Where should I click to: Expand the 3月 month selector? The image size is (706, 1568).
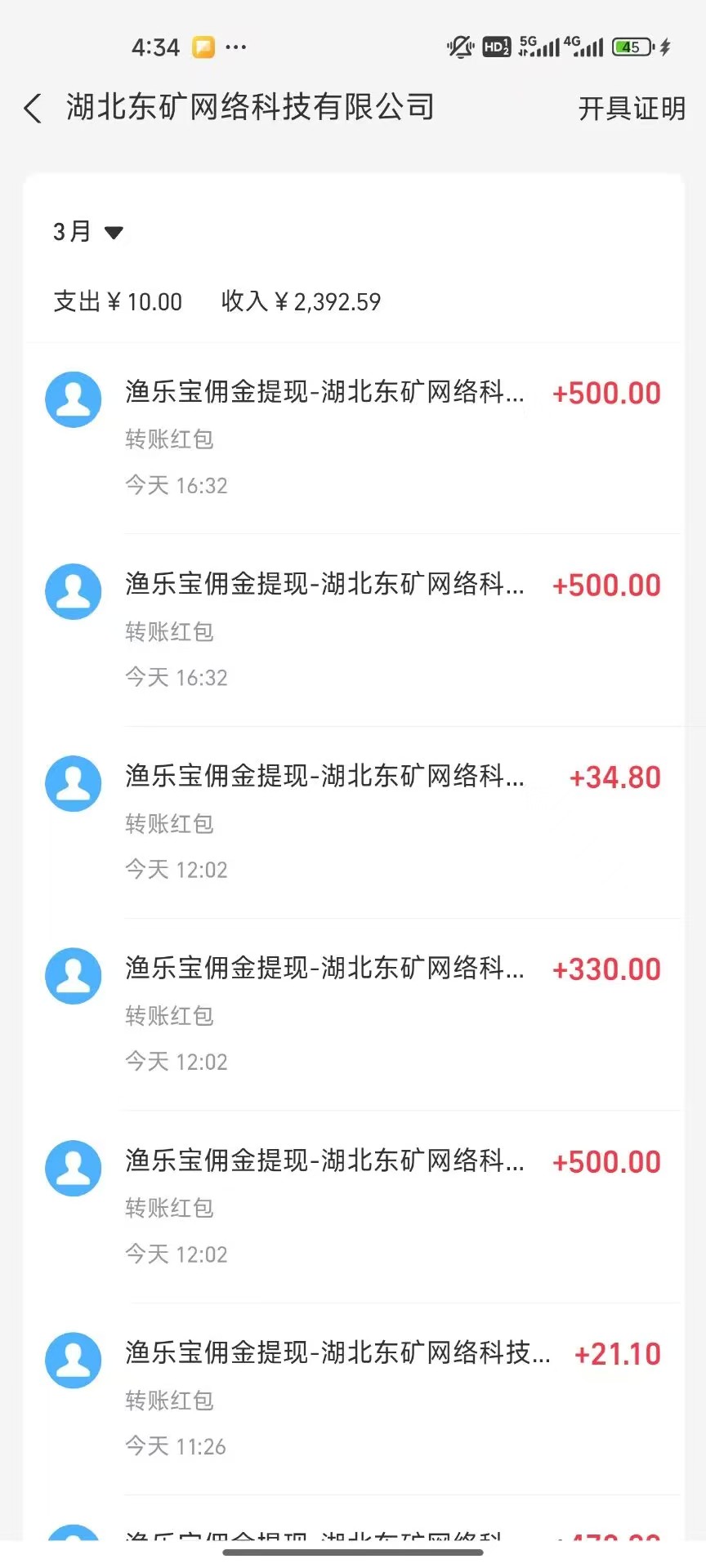87,232
